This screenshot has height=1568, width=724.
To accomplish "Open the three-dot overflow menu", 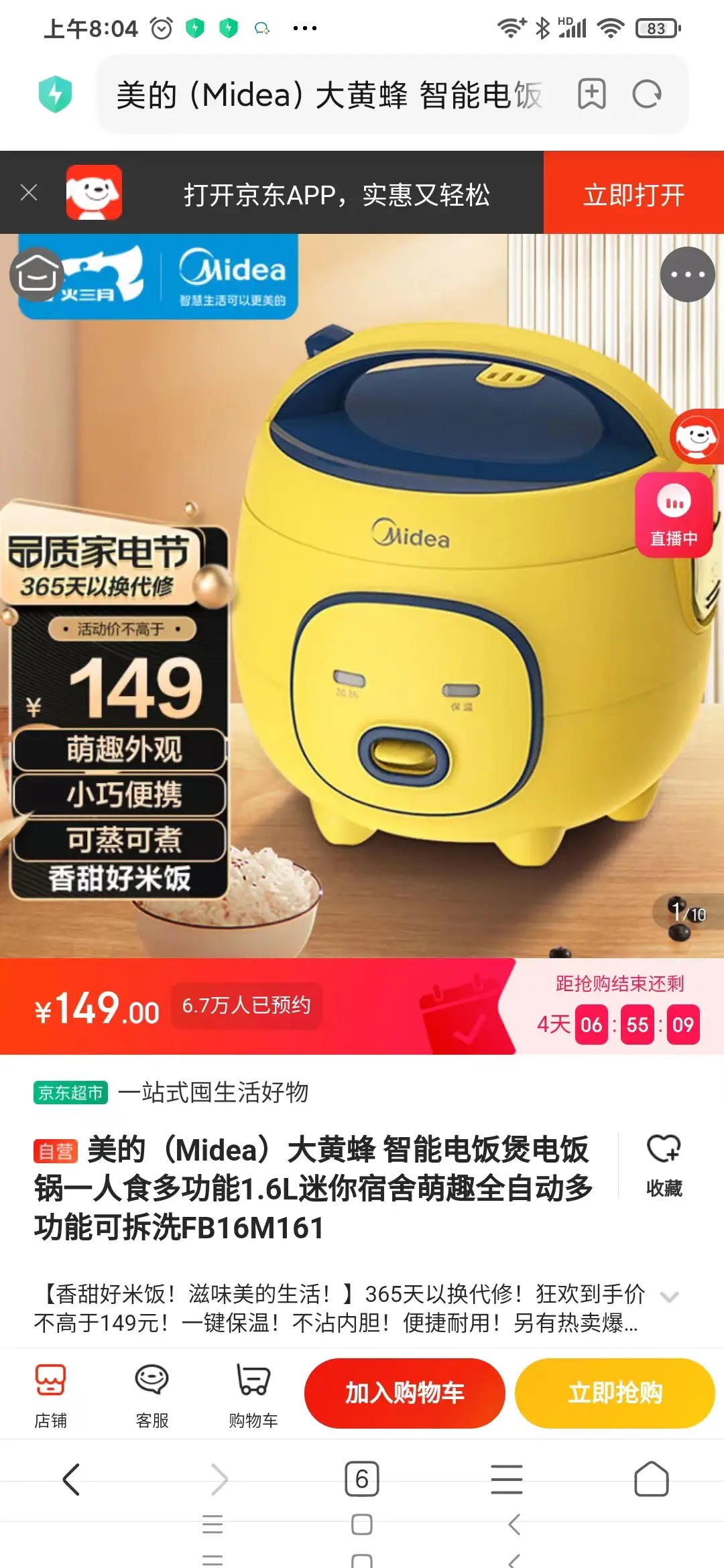I will pyautogui.click(x=687, y=275).
